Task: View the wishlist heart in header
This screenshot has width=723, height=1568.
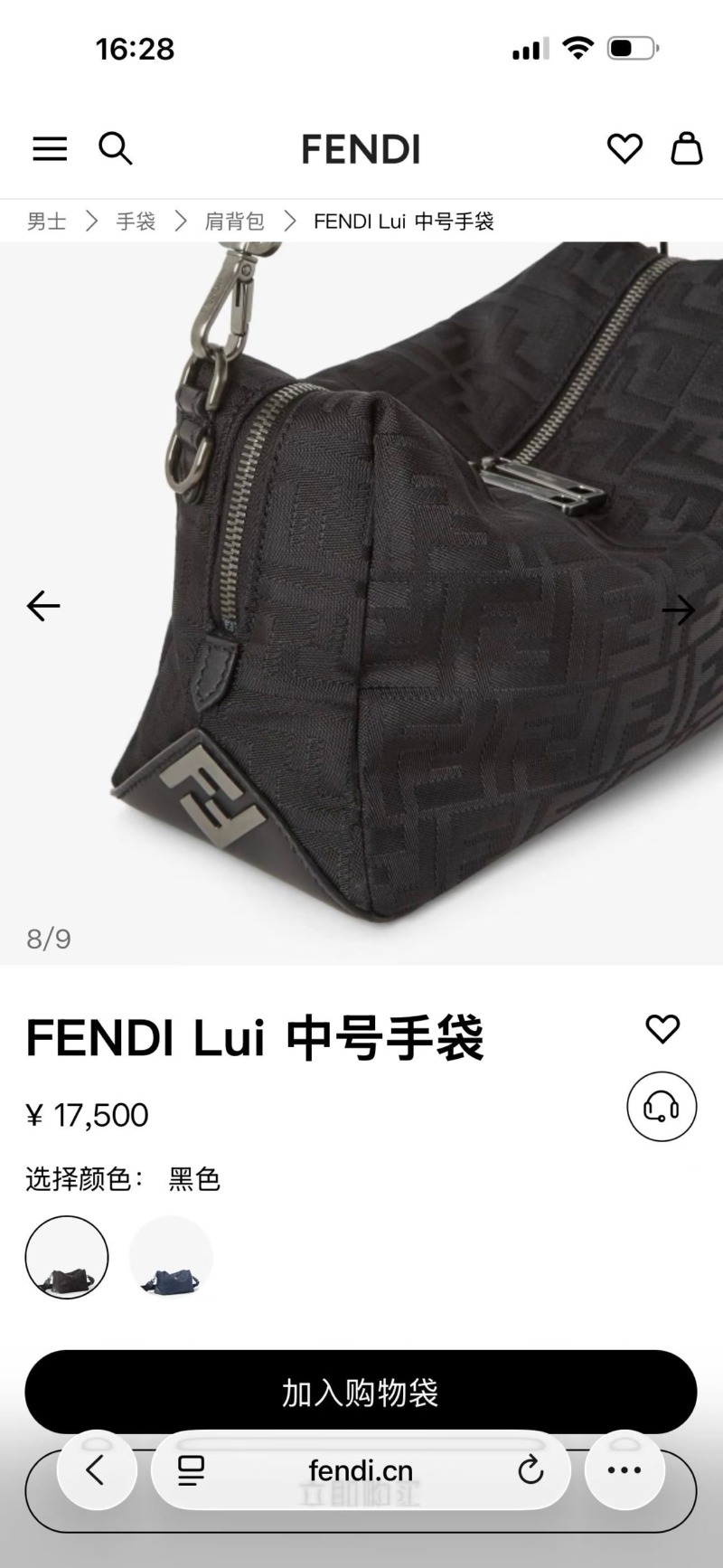Action: pos(624,149)
